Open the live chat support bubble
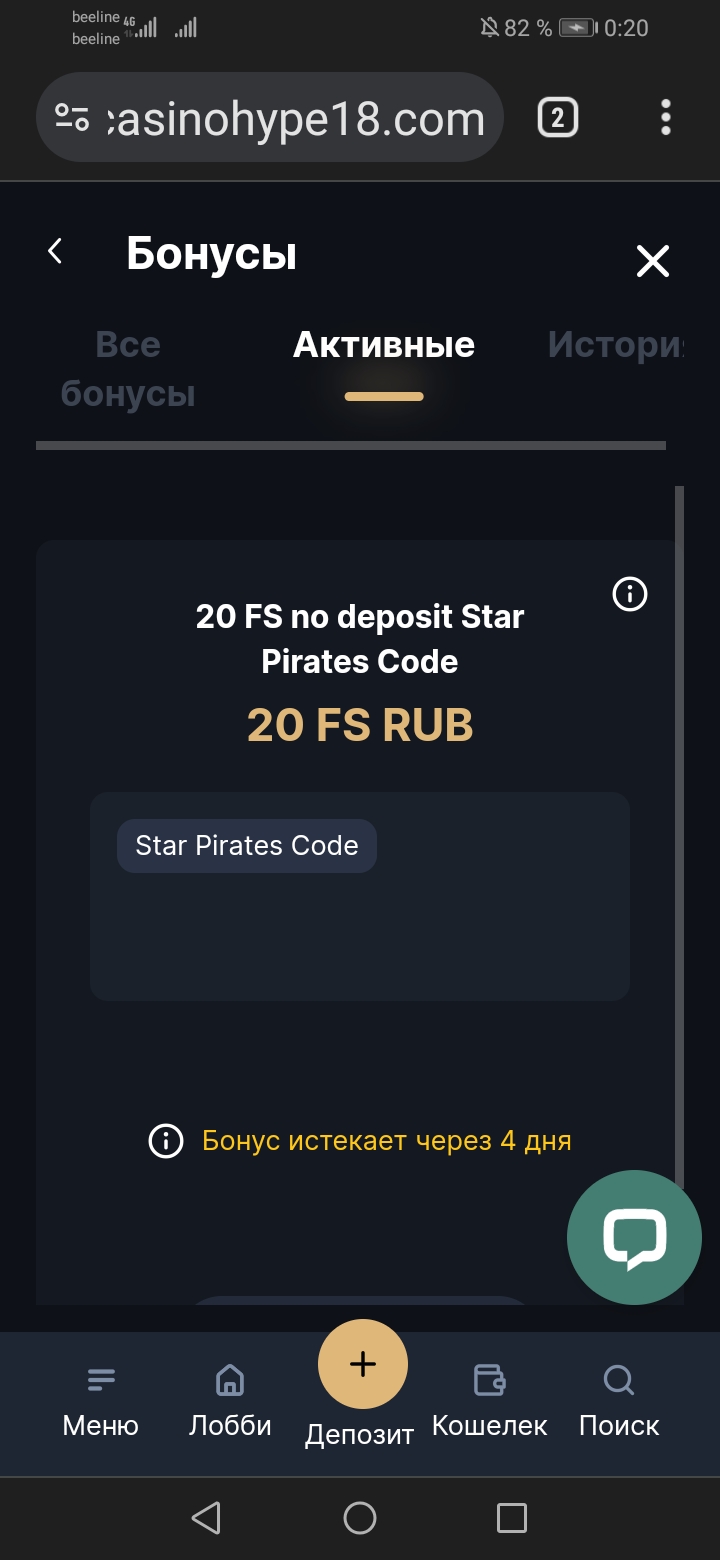The image size is (720, 1560). [634, 1237]
